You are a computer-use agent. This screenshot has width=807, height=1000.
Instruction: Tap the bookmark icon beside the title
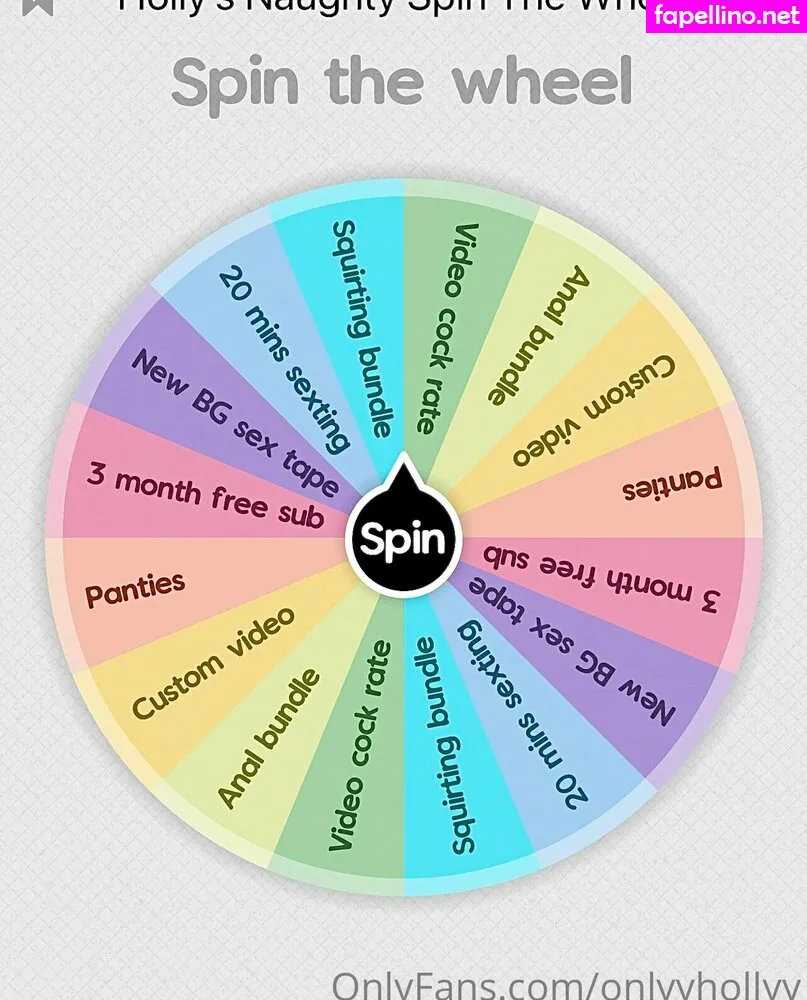pos(37,6)
